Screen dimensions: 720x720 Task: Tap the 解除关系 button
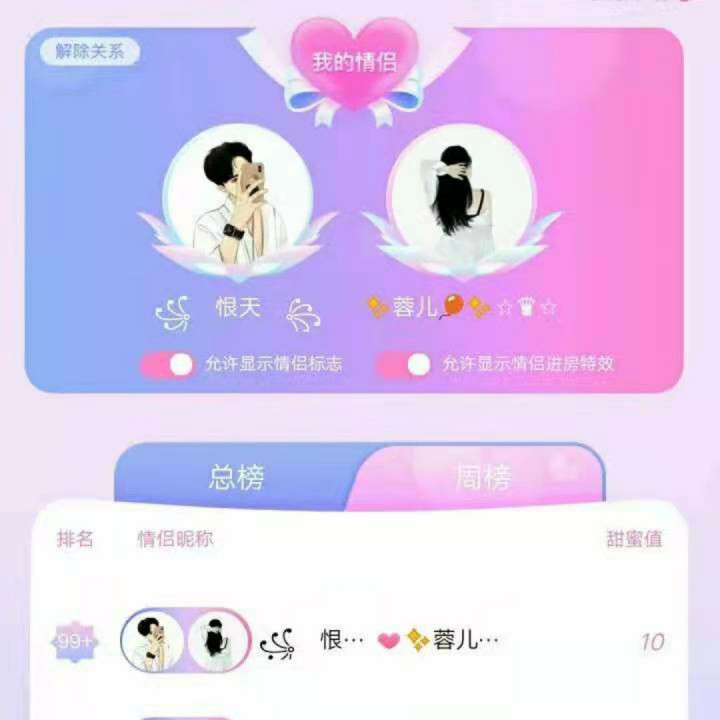coord(90,52)
